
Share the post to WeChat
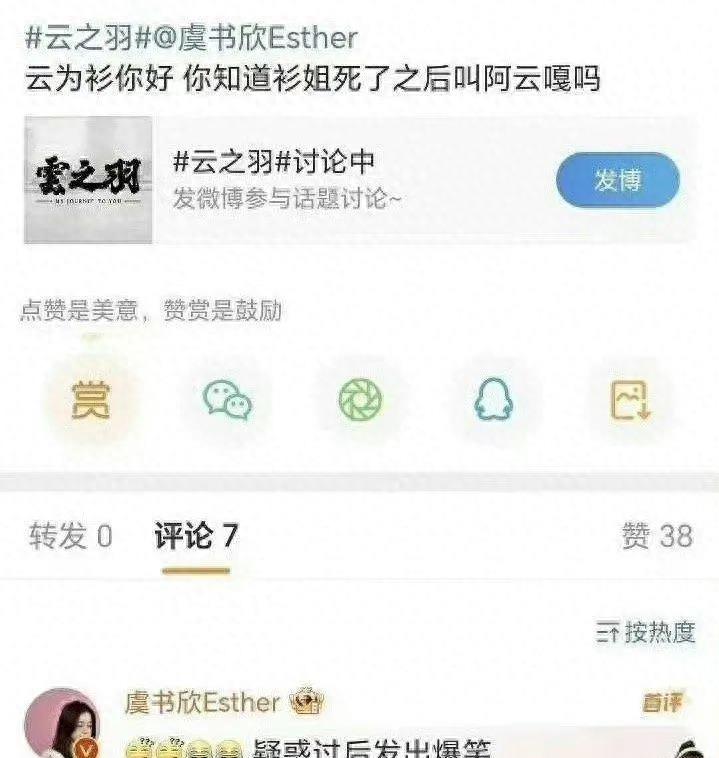tap(227, 401)
